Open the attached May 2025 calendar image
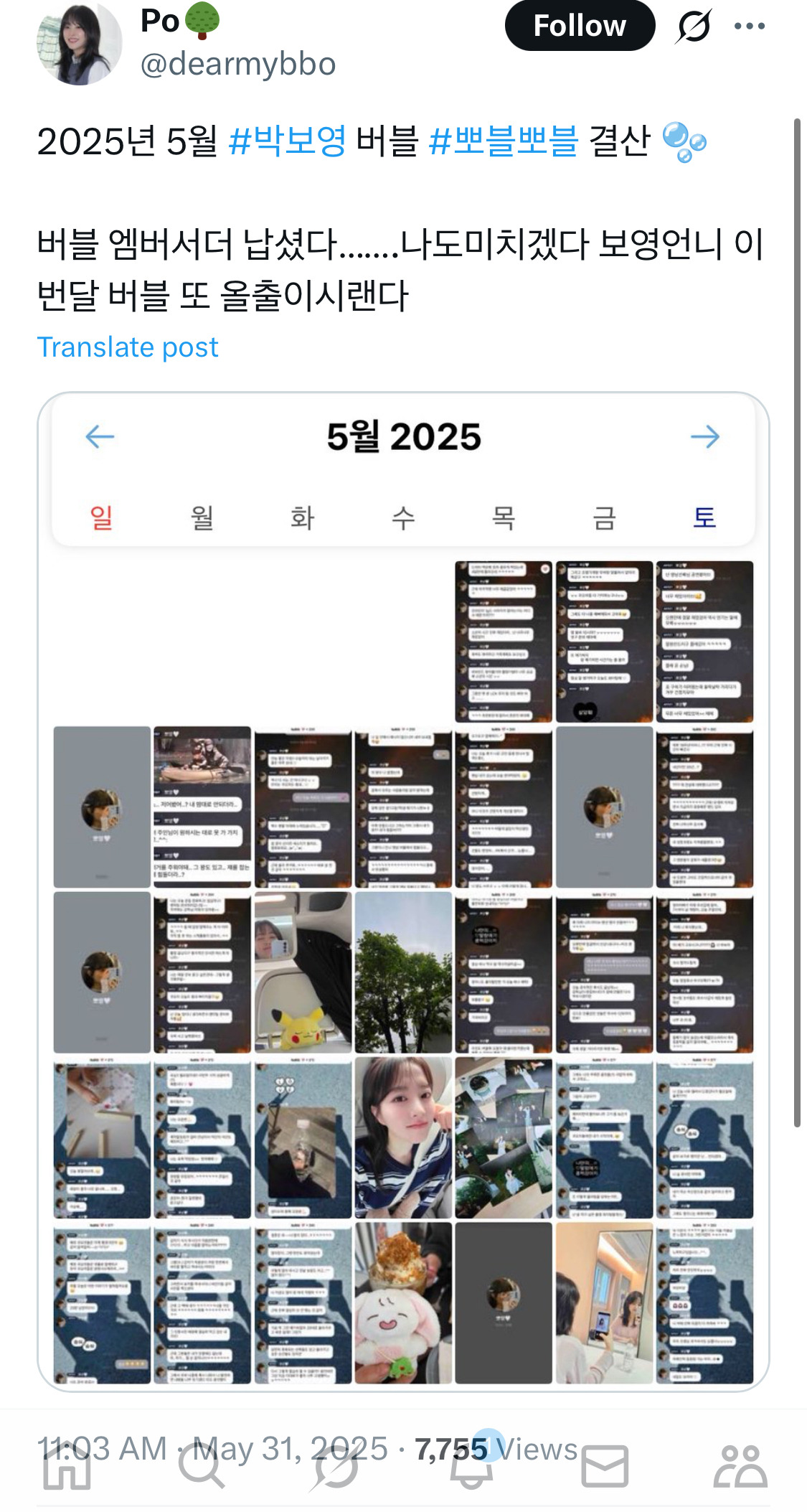The height and width of the screenshot is (1512, 807). click(x=403, y=890)
